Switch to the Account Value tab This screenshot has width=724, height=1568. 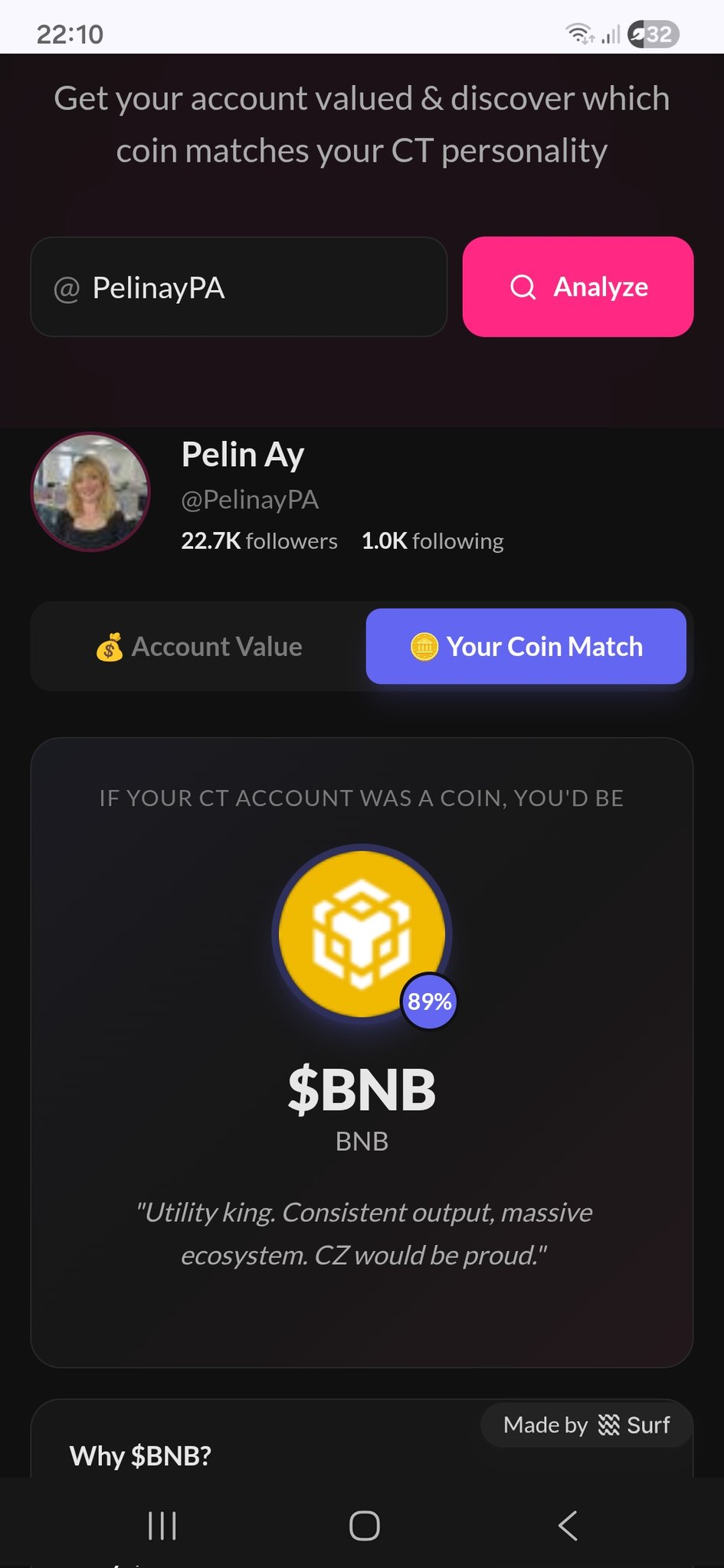pyautogui.click(x=198, y=647)
